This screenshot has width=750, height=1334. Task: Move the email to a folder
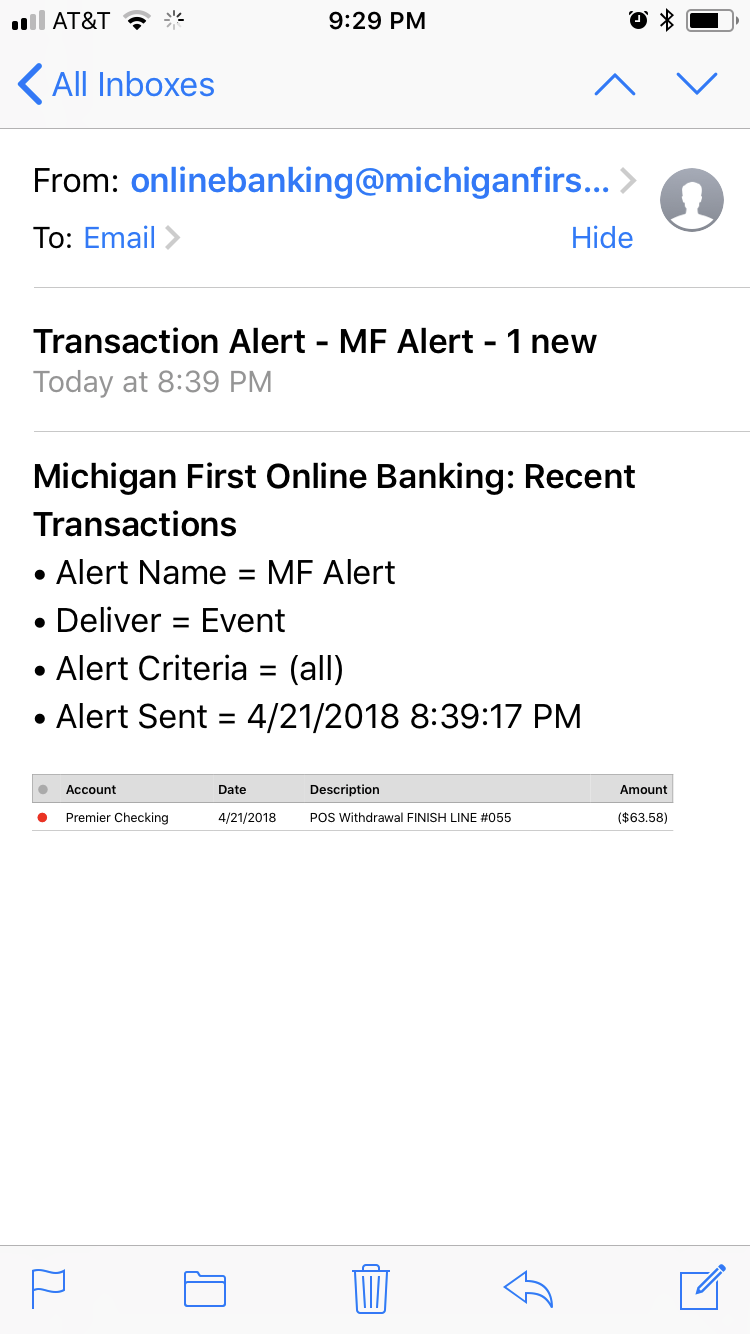point(204,1289)
